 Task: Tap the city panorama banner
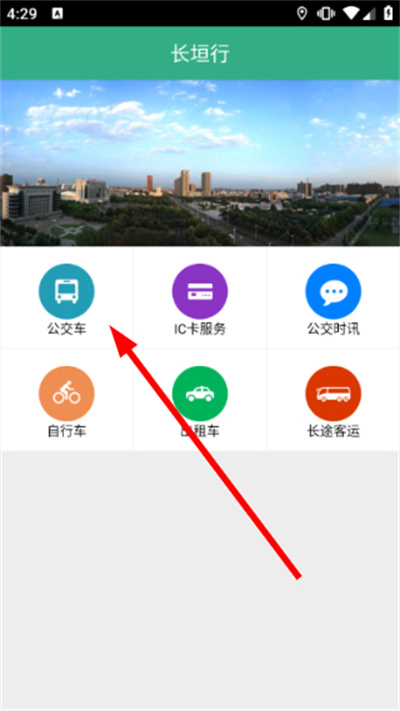click(x=200, y=163)
